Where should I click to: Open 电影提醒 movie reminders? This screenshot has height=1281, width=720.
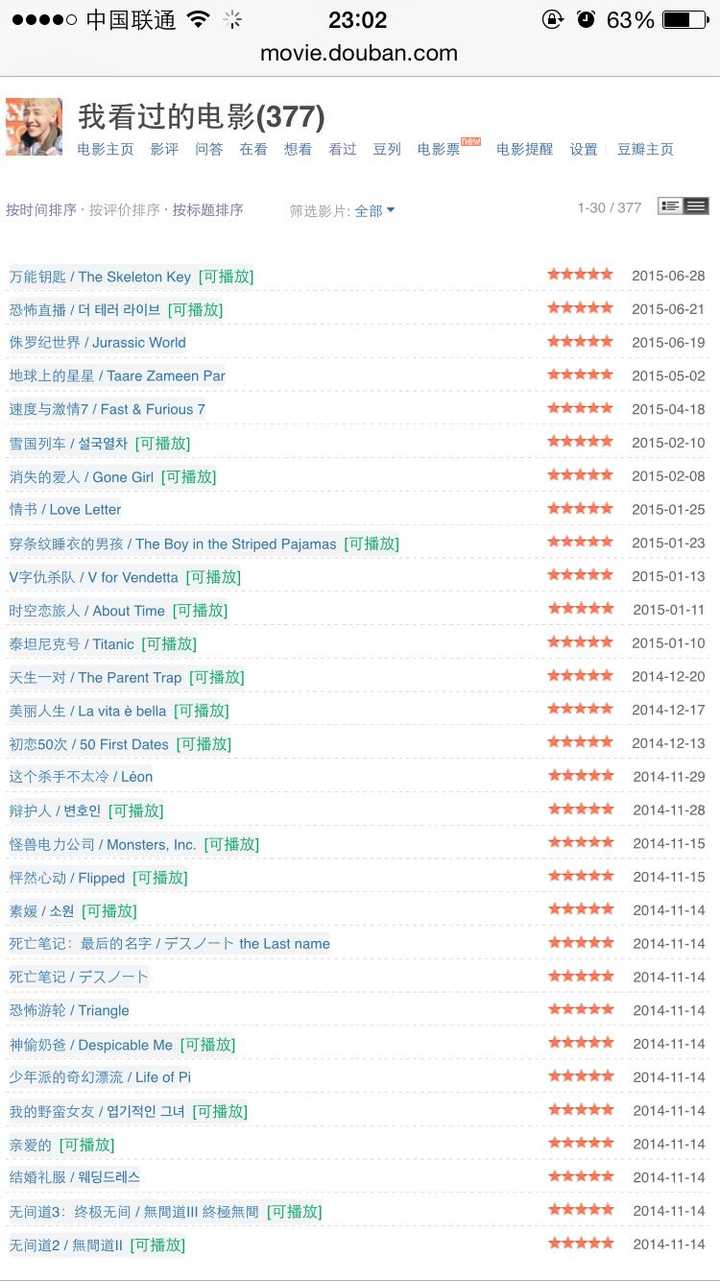524,149
